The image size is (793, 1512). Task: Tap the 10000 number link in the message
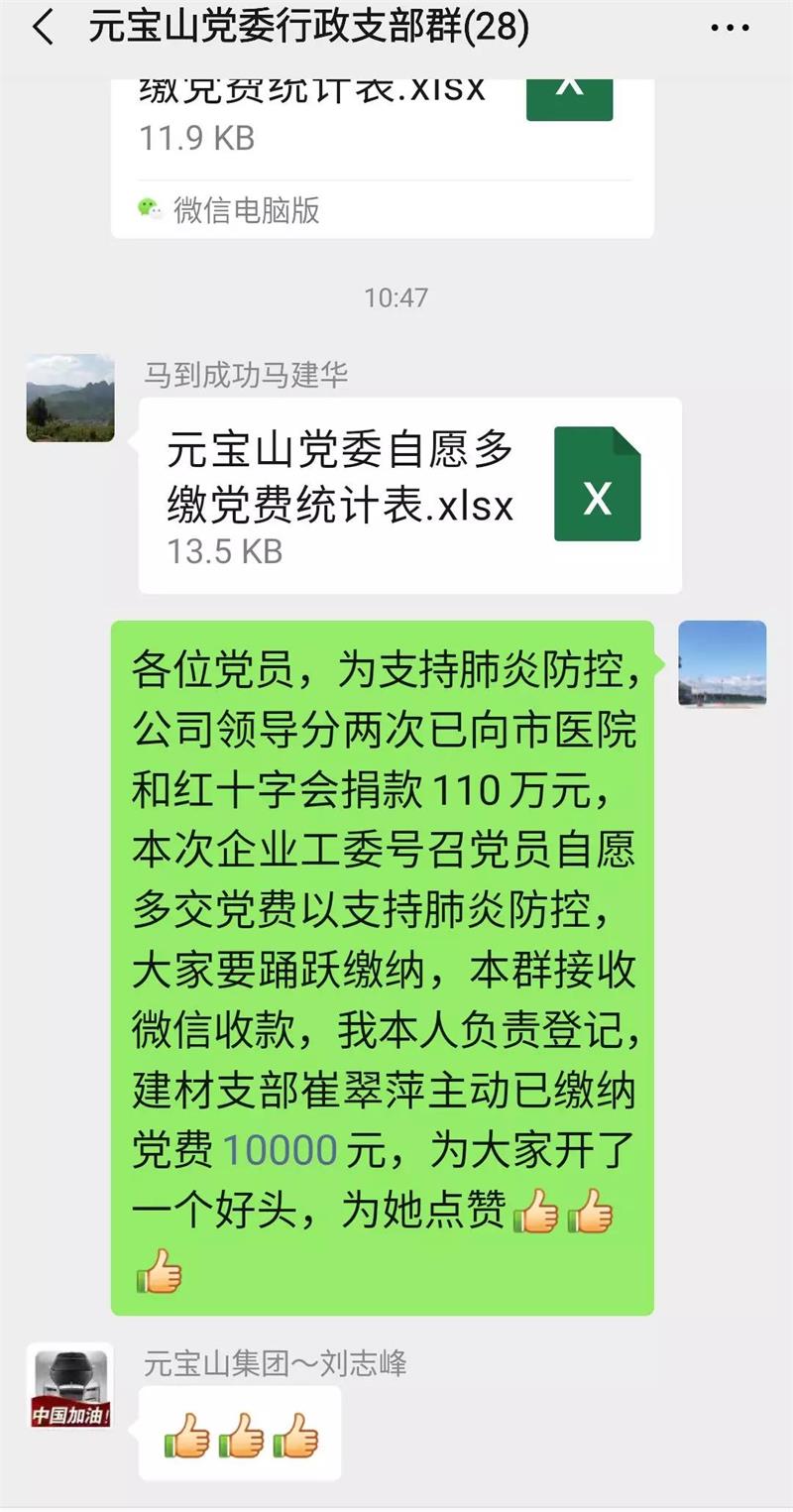pos(281,1150)
